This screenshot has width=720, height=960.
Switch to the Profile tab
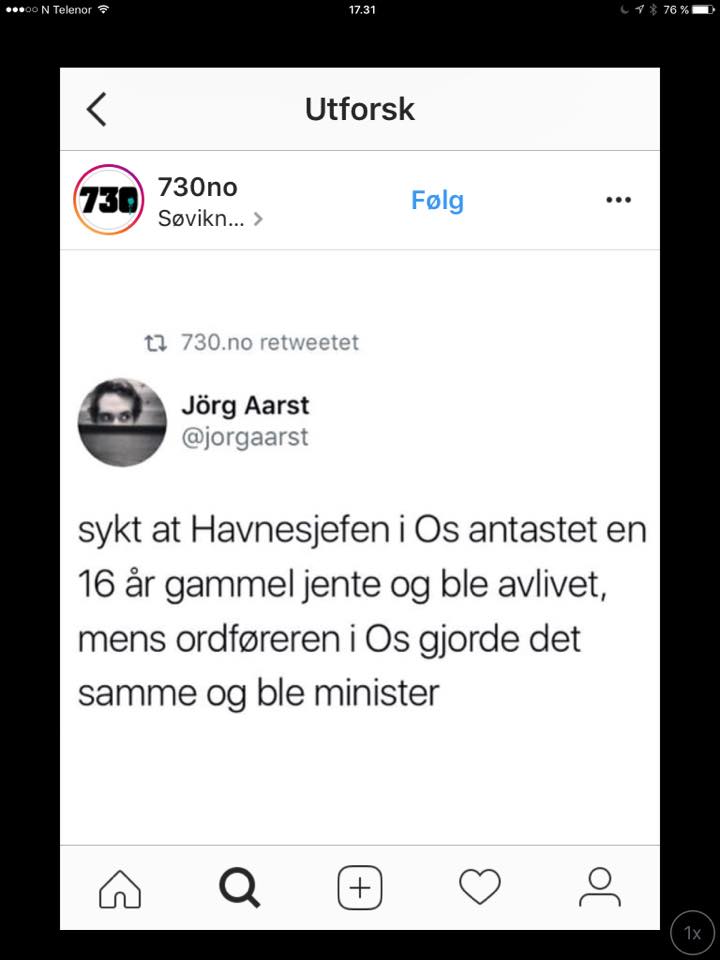click(x=599, y=887)
